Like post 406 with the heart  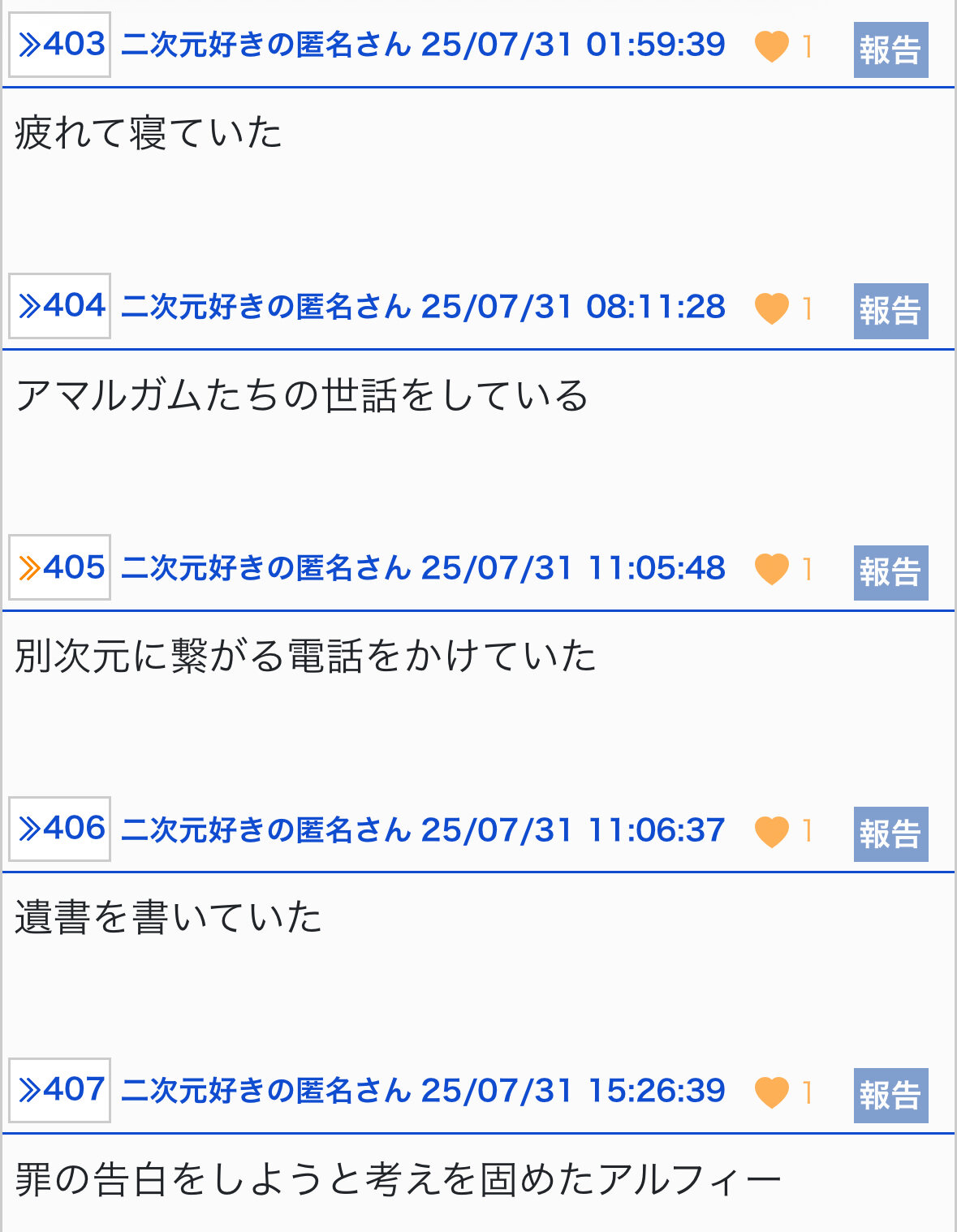pos(771,831)
